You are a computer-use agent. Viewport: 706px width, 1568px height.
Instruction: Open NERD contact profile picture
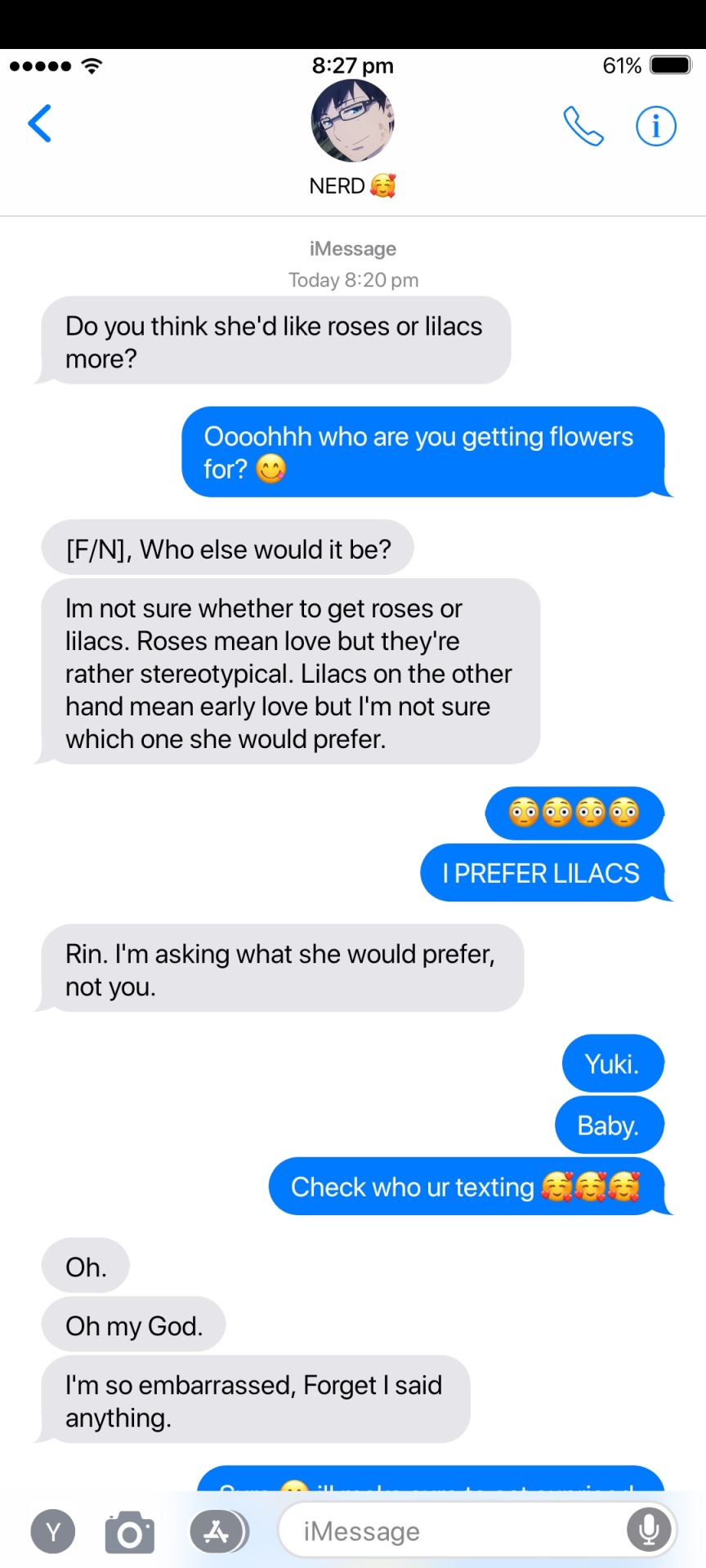353,121
